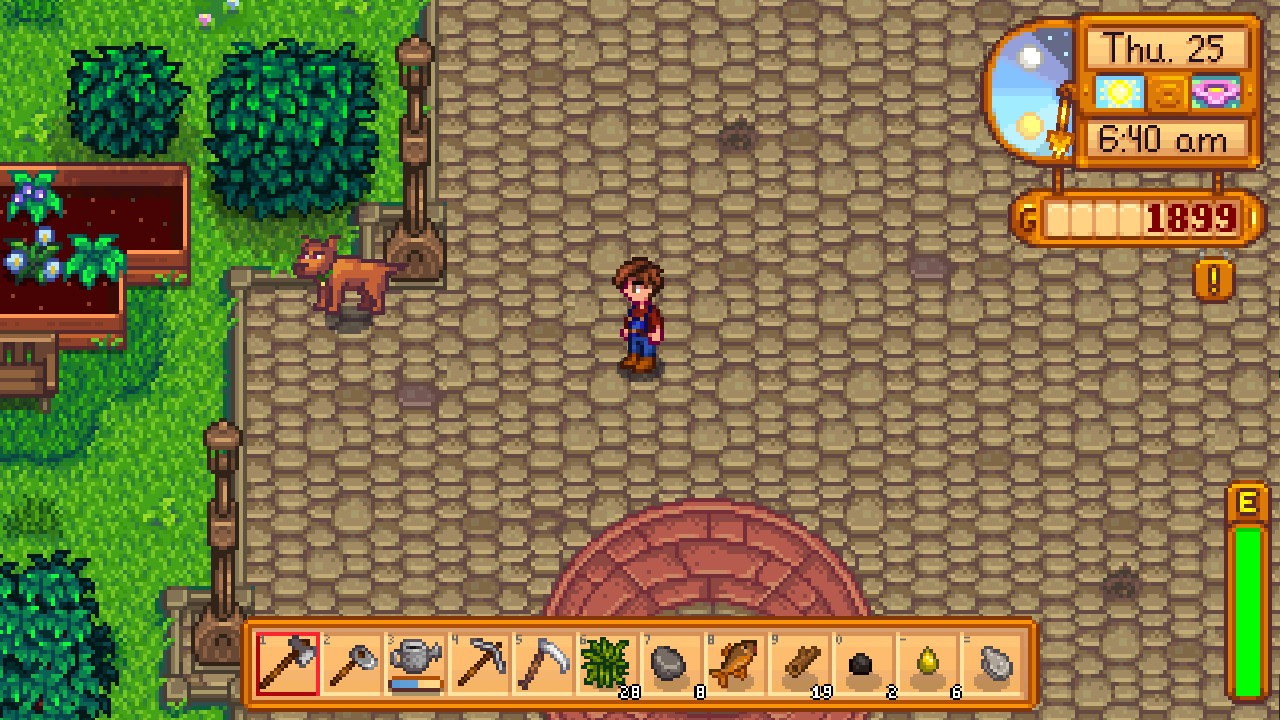Open the journal exclamation icon

coord(1213,281)
